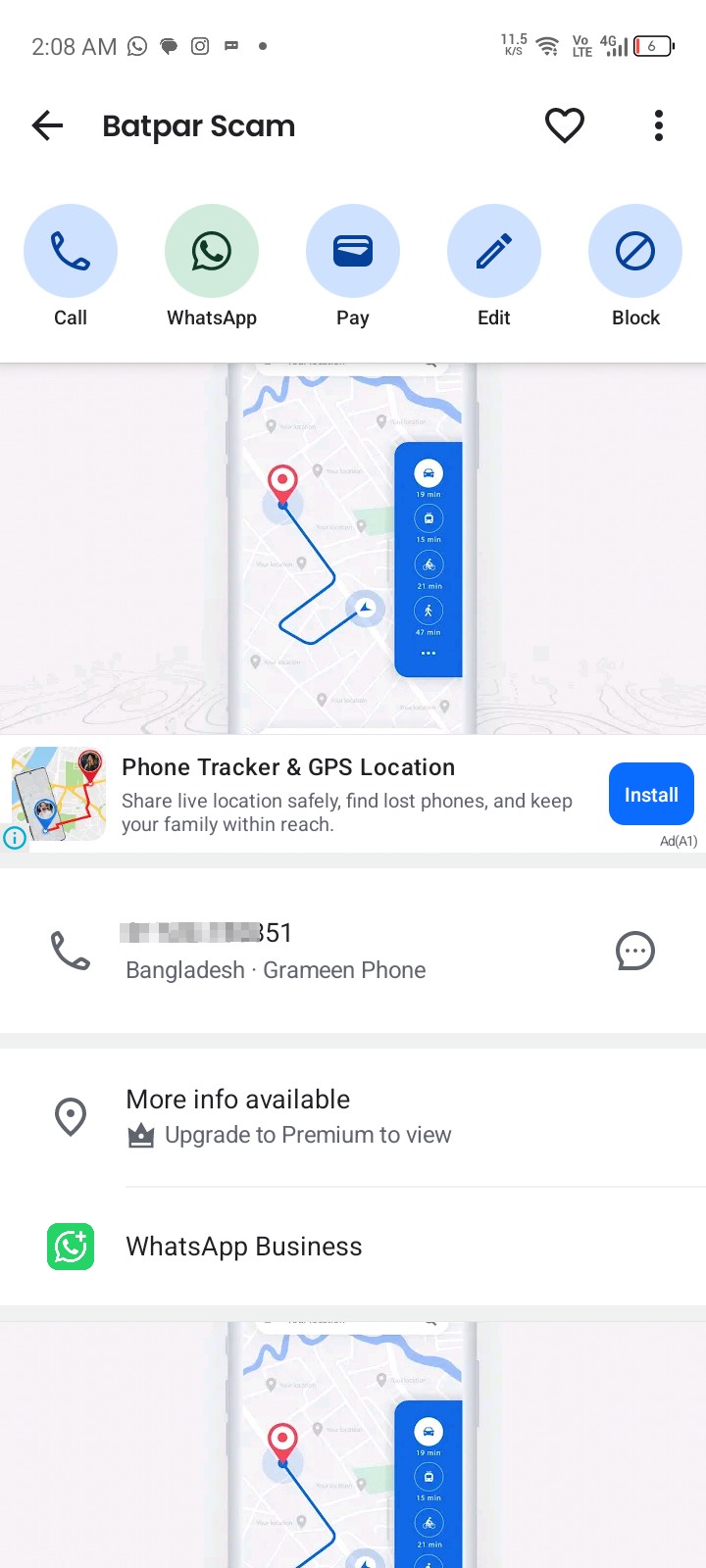
Task: Open the ad info icon
Action: (x=14, y=838)
